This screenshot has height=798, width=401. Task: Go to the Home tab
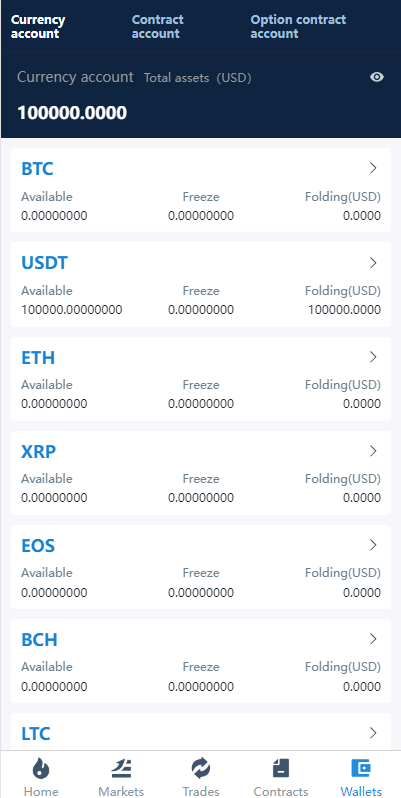tap(41, 777)
